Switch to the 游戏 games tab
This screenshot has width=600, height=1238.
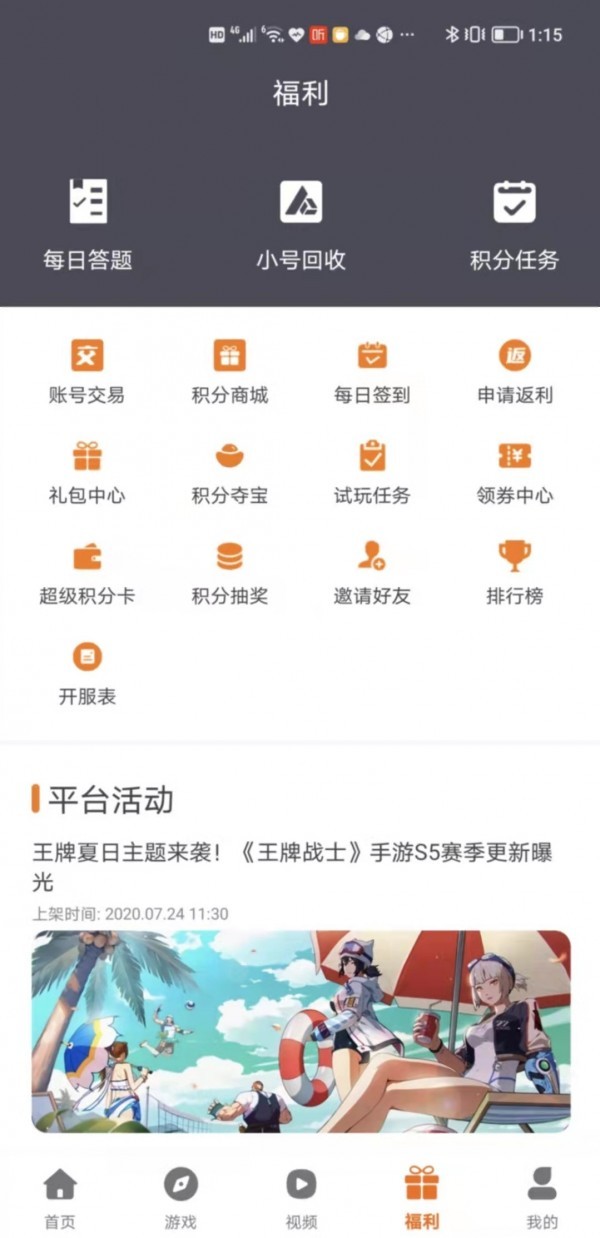click(181, 1197)
